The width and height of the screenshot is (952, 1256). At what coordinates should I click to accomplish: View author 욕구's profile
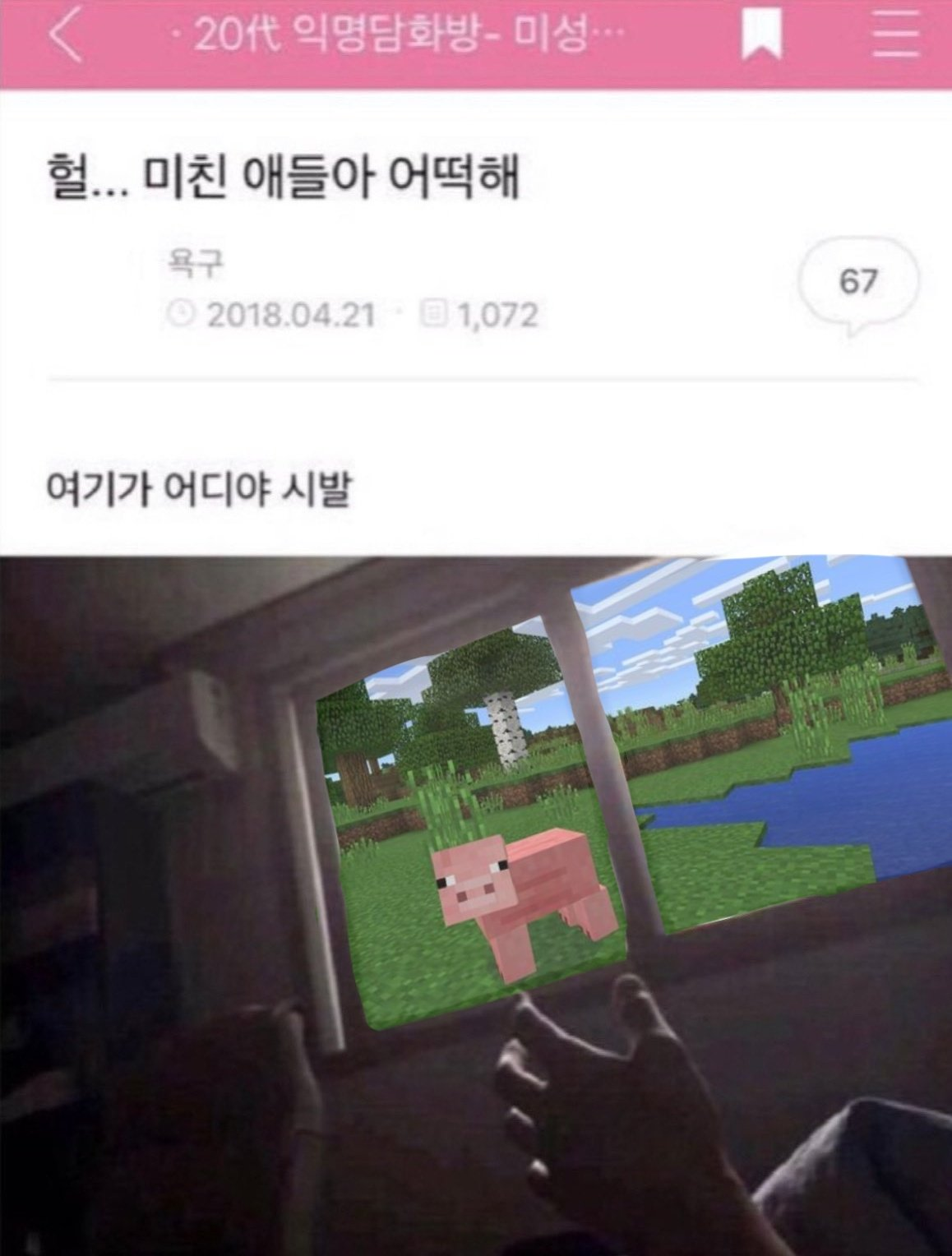click(195, 264)
